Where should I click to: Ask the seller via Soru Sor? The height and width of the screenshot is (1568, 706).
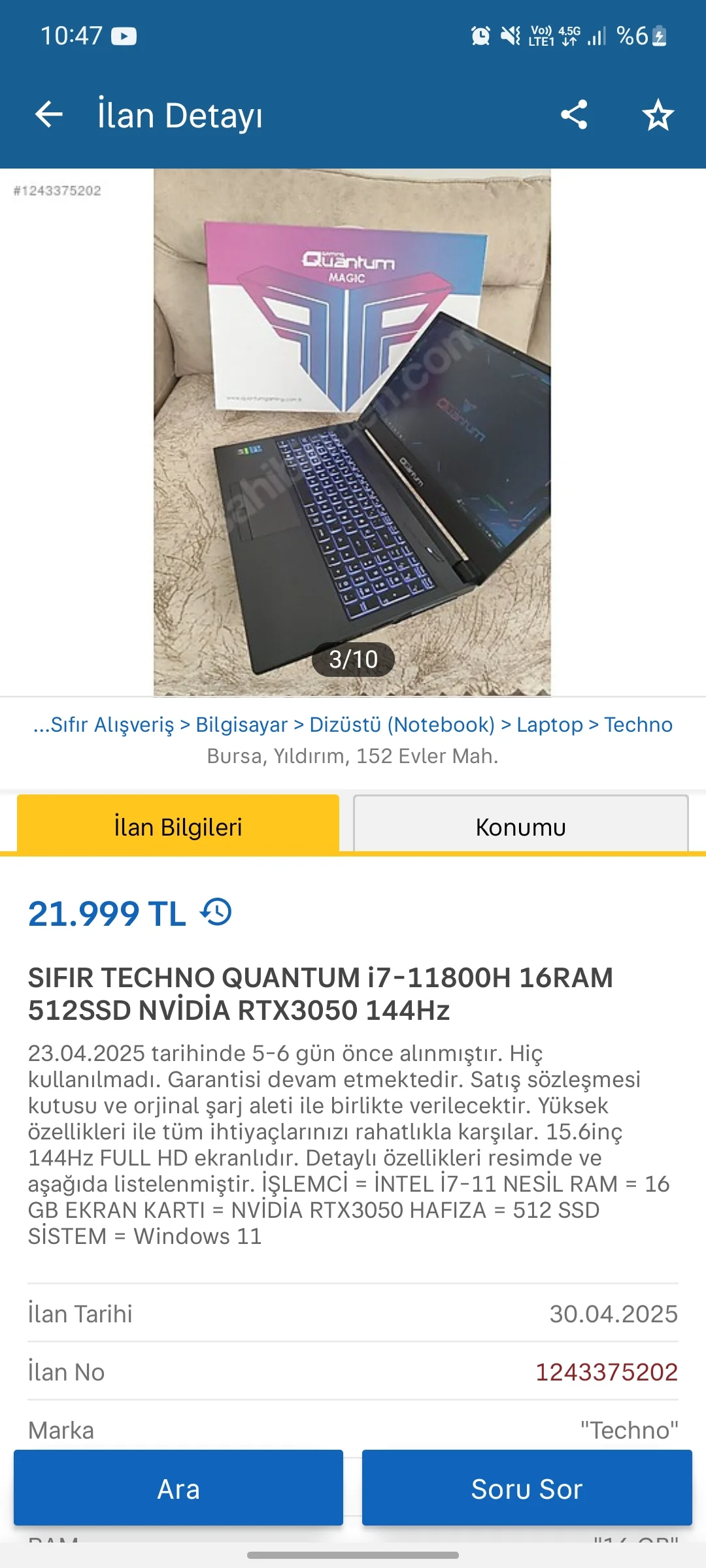[x=527, y=1489]
